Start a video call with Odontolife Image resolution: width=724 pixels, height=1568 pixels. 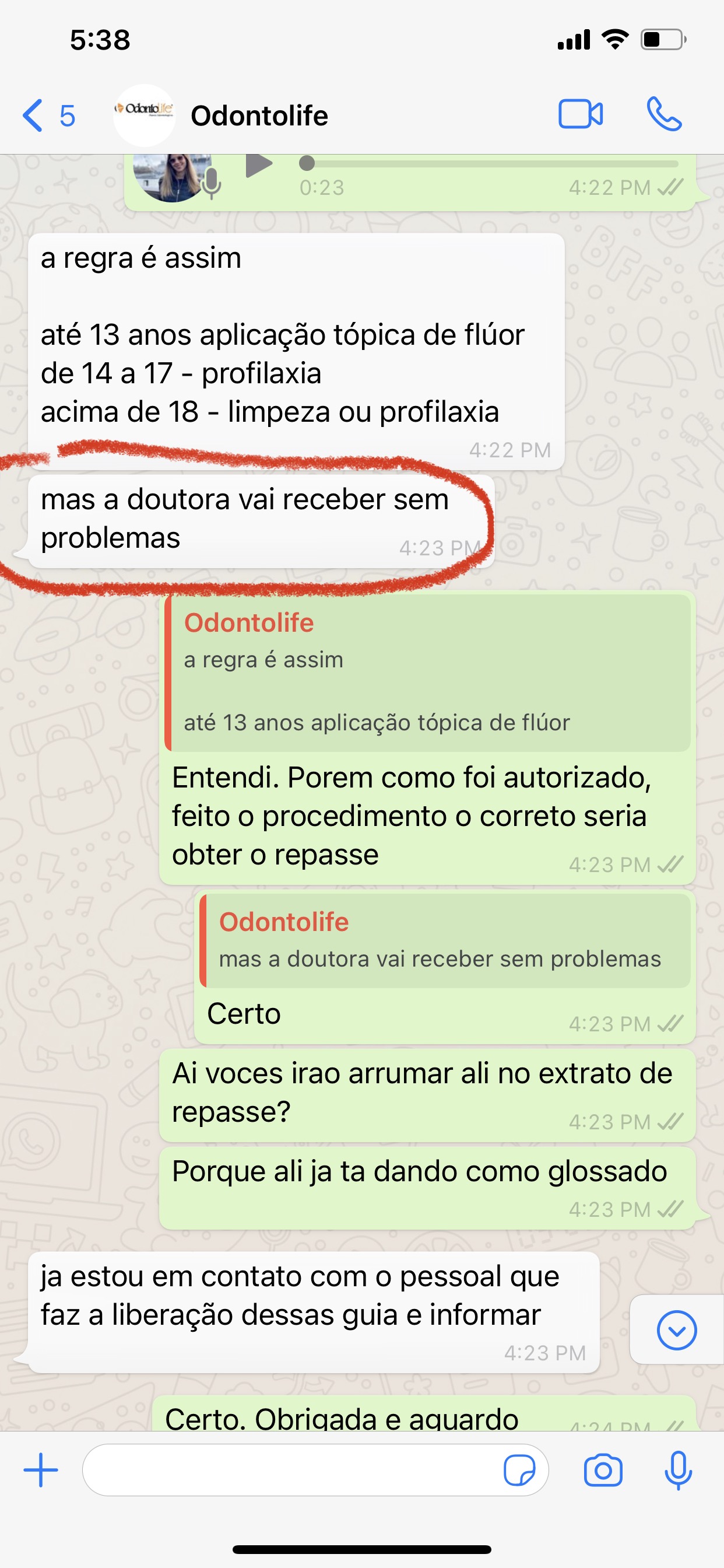[x=581, y=114]
